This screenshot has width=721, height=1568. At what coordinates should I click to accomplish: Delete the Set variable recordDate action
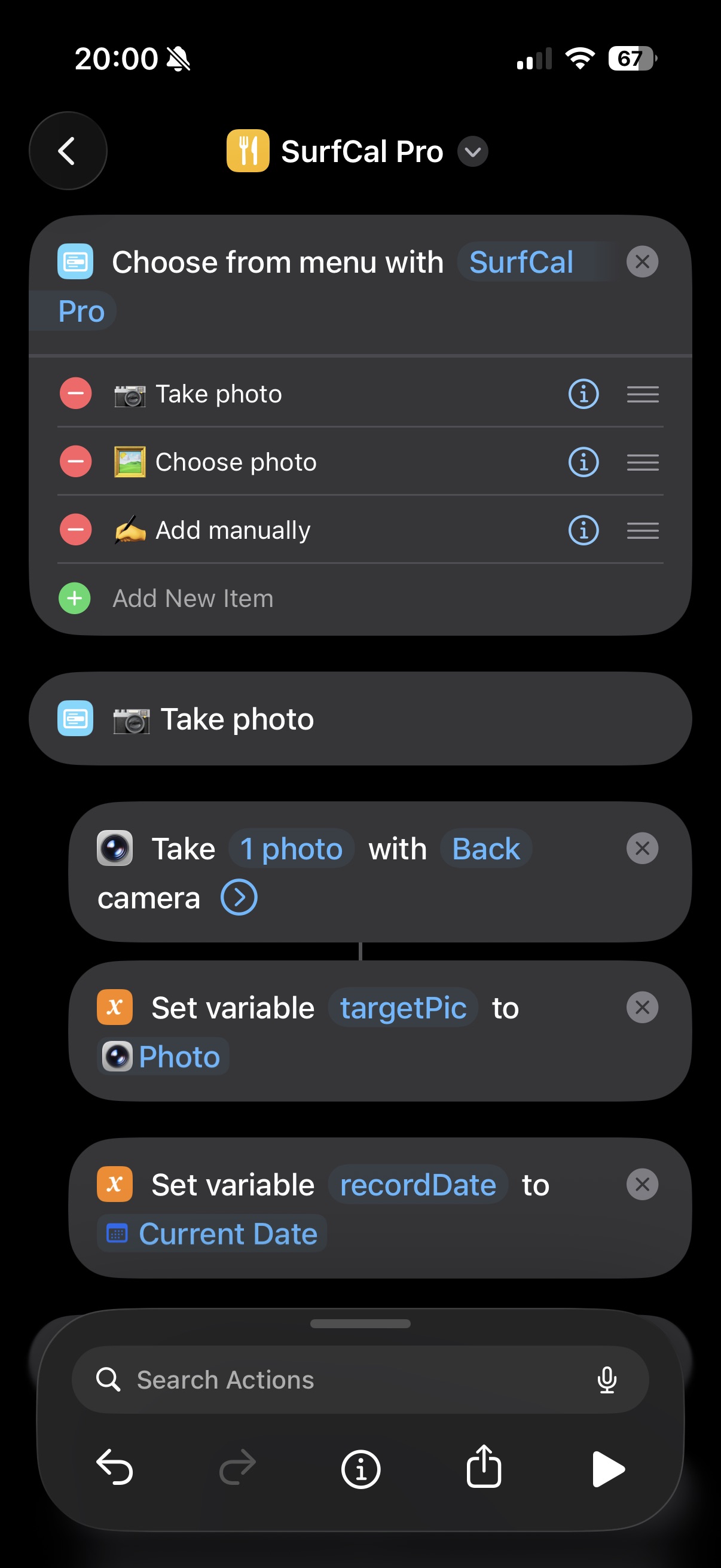tap(642, 1185)
